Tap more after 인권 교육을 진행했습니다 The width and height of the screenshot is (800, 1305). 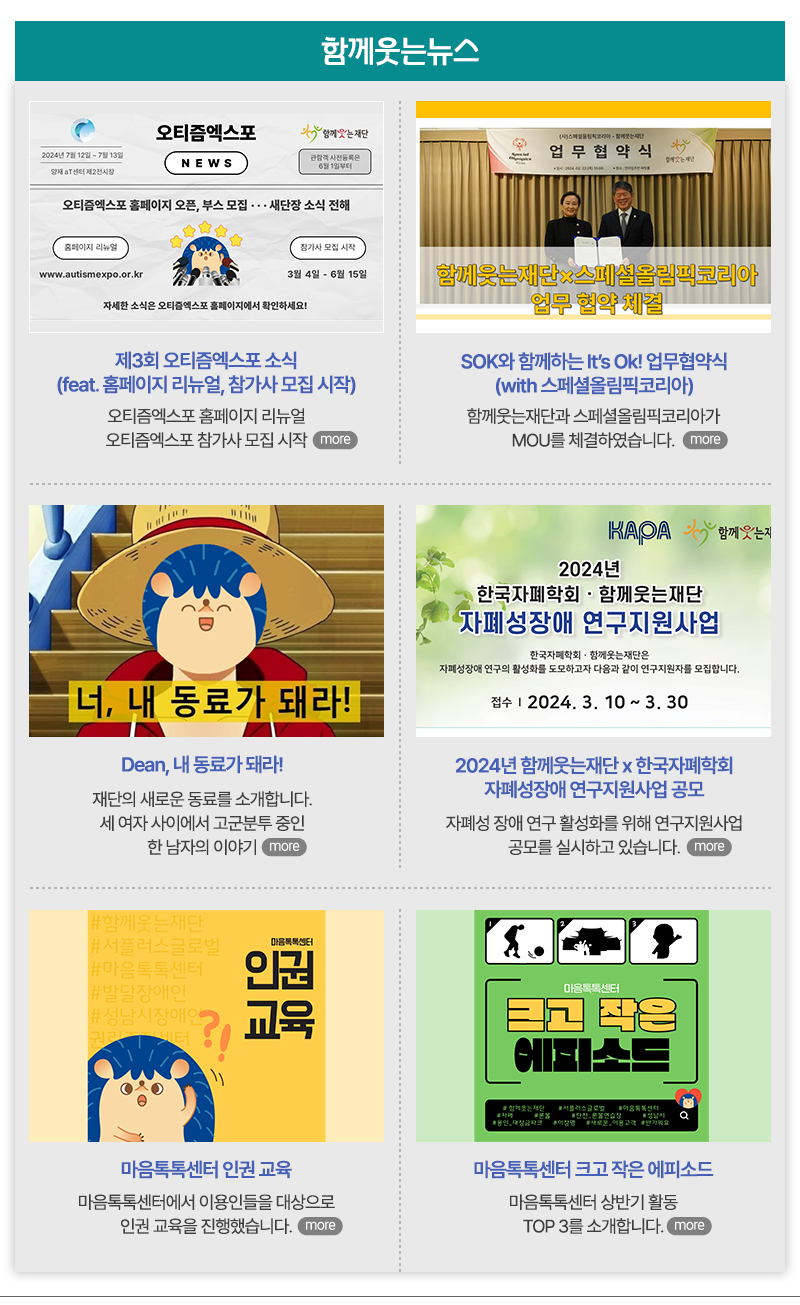[x=320, y=1226]
